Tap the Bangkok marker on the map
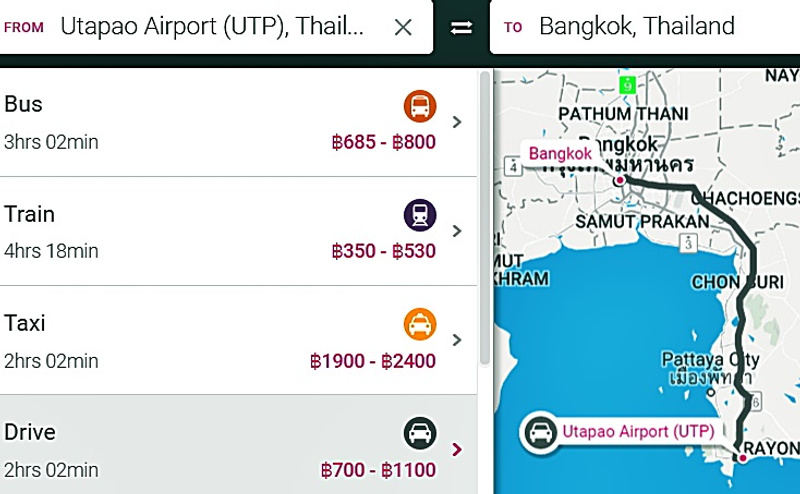Screen dimensions: 800x494 pos(560,154)
